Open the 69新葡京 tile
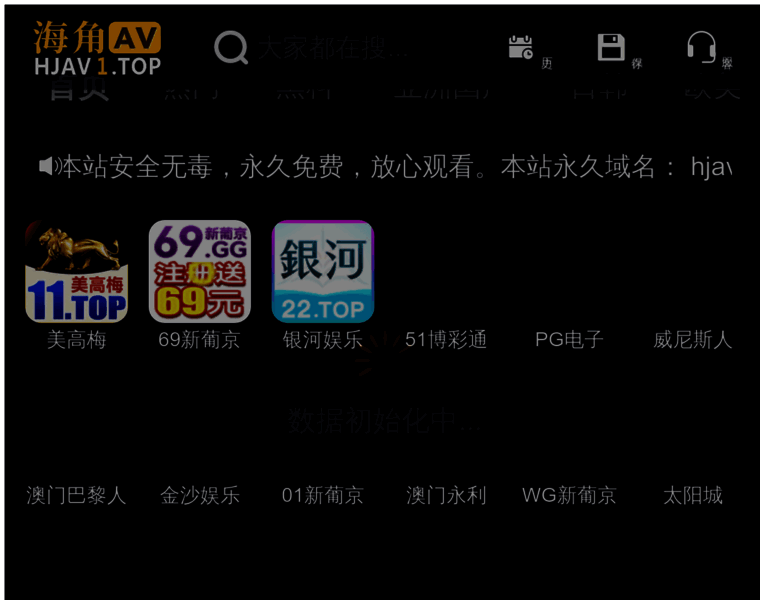760x600 pixels. 200,272
